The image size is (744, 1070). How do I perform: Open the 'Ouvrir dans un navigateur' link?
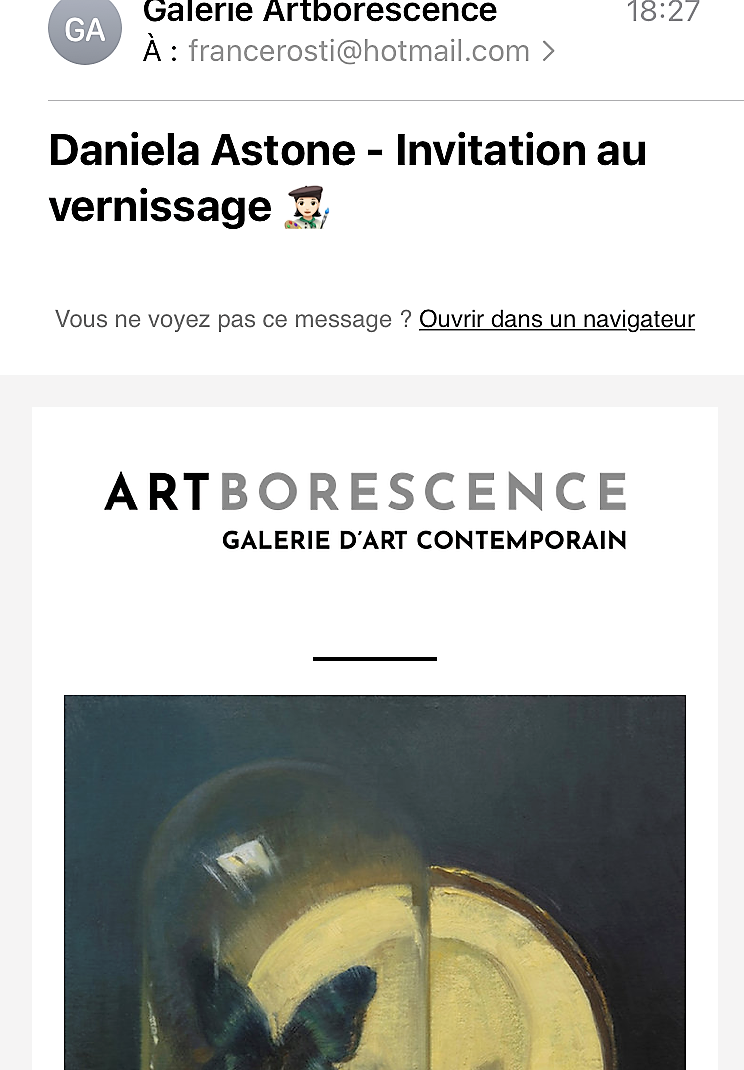point(556,320)
